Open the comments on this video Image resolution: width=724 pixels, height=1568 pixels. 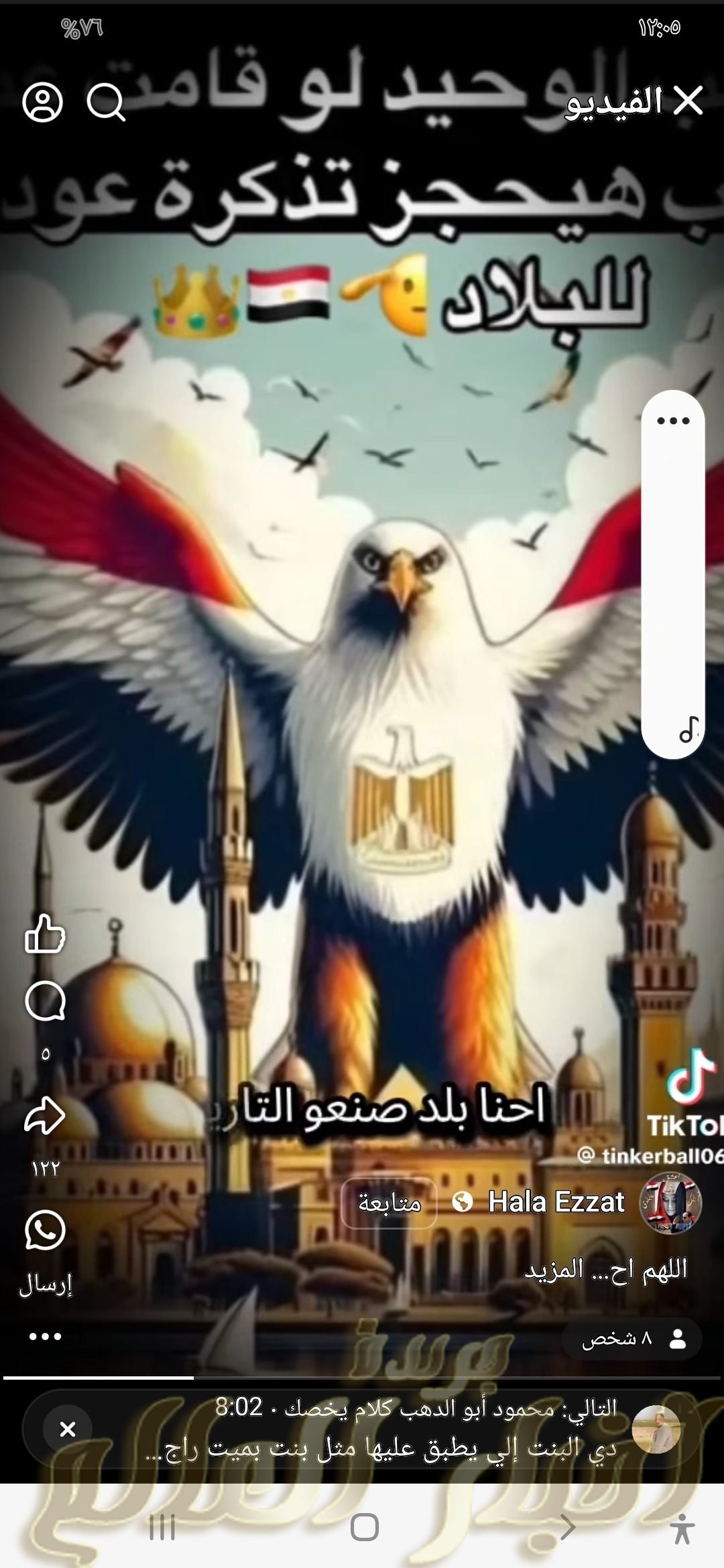45,1002
